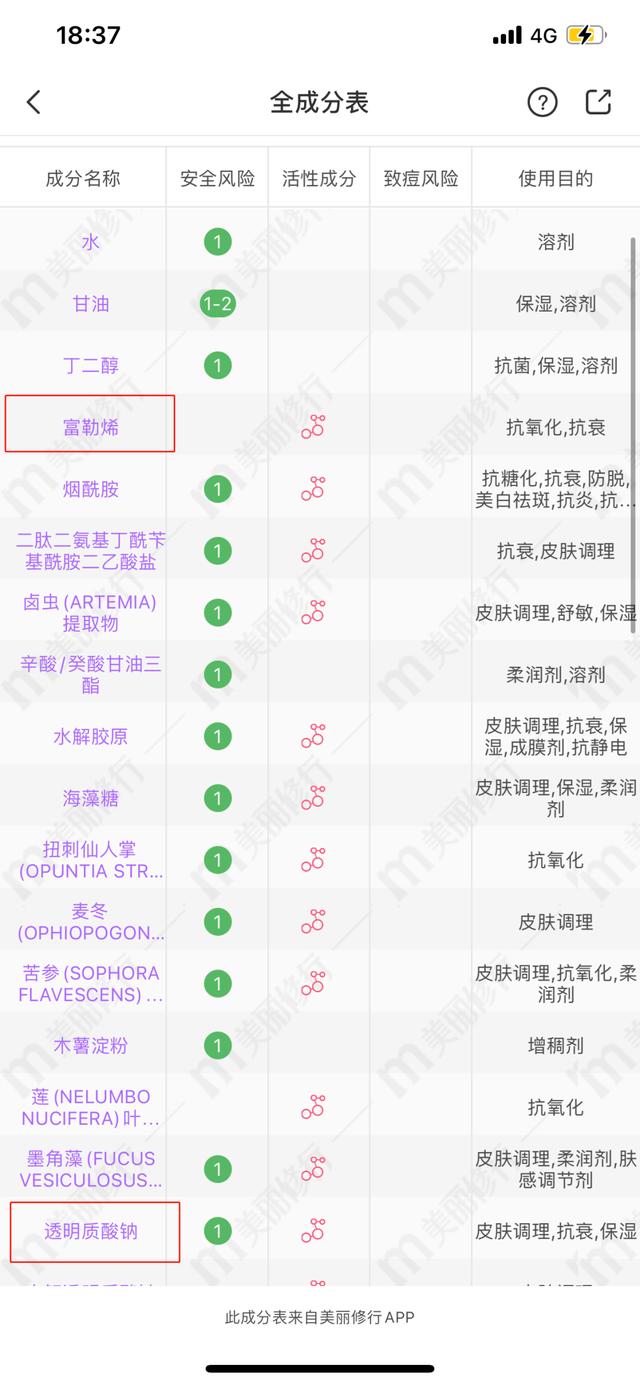Open ingredient 苦参 (SOPHORA FLAVESCENS)
640x1385 pixels.
[91, 984]
